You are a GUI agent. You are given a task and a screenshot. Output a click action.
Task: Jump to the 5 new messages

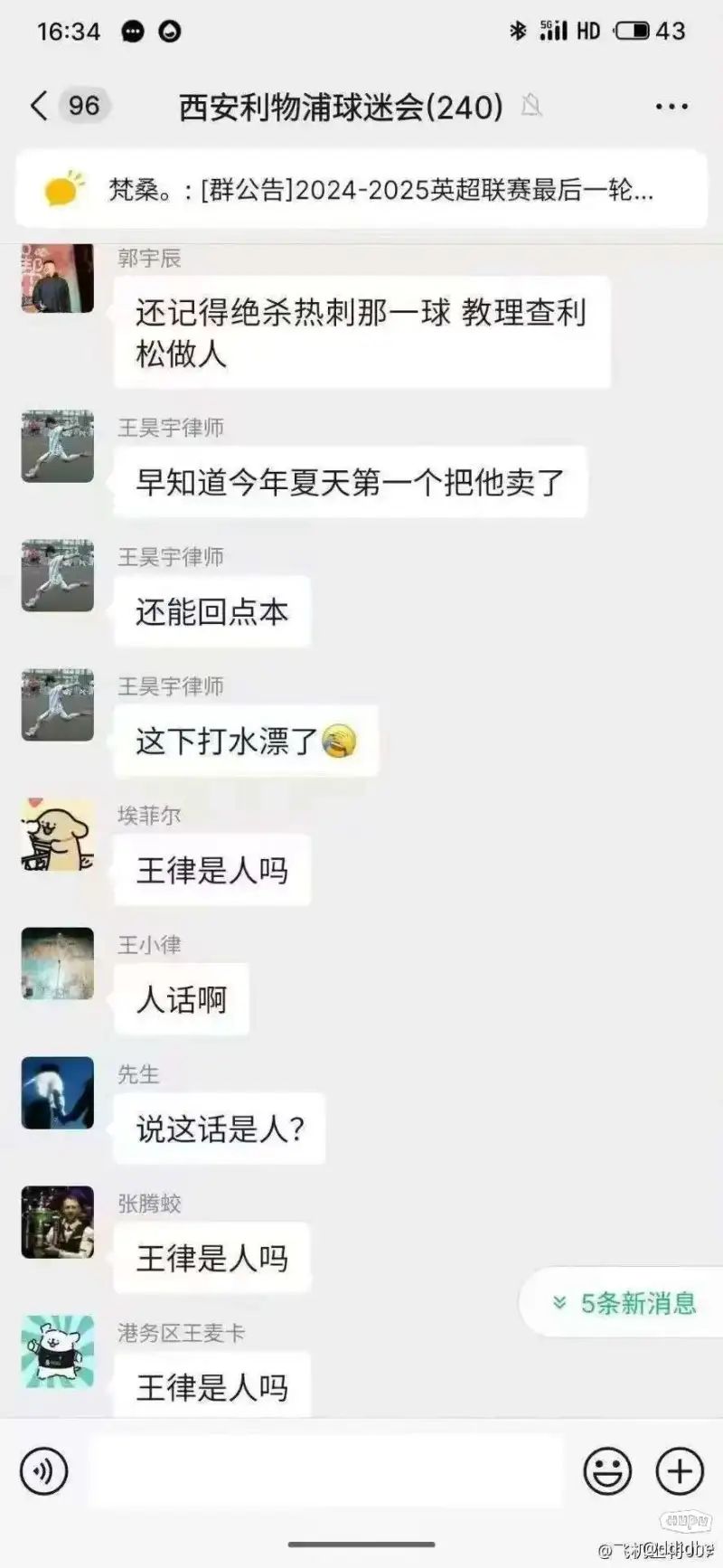click(x=624, y=1303)
